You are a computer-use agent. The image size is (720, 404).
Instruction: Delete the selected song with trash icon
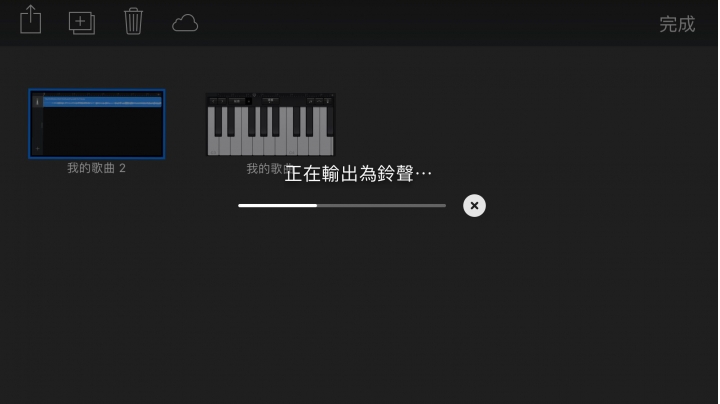click(x=133, y=22)
